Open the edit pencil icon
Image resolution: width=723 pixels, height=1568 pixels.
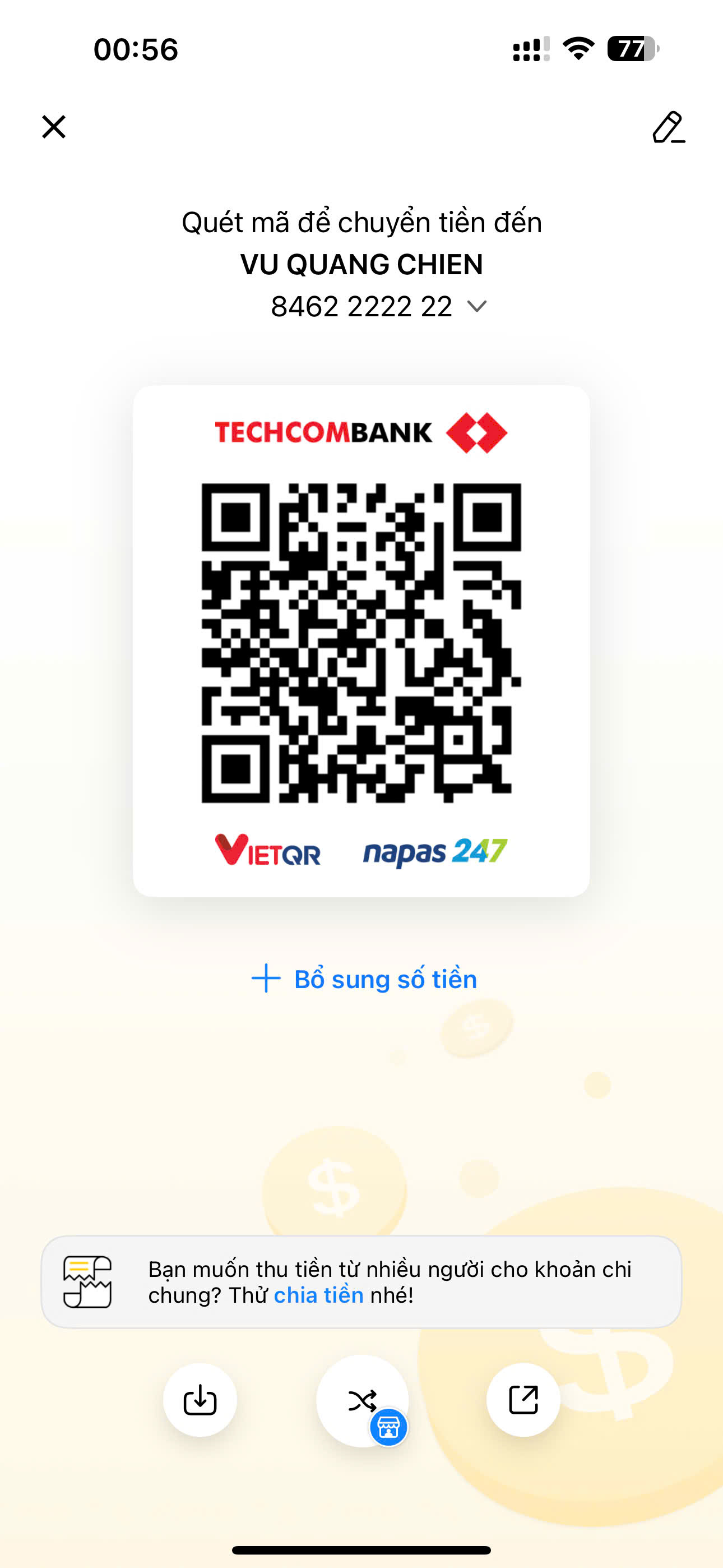[668, 127]
